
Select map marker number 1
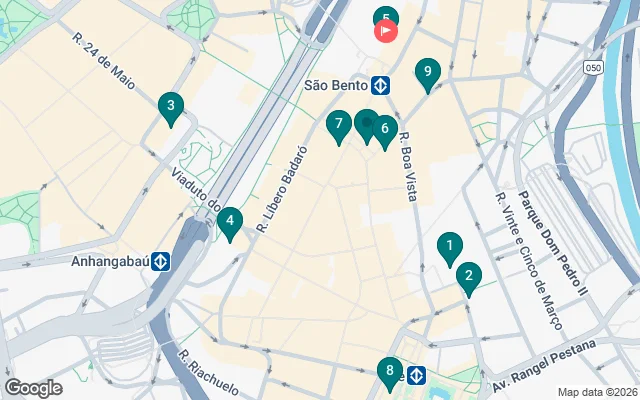tap(450, 246)
